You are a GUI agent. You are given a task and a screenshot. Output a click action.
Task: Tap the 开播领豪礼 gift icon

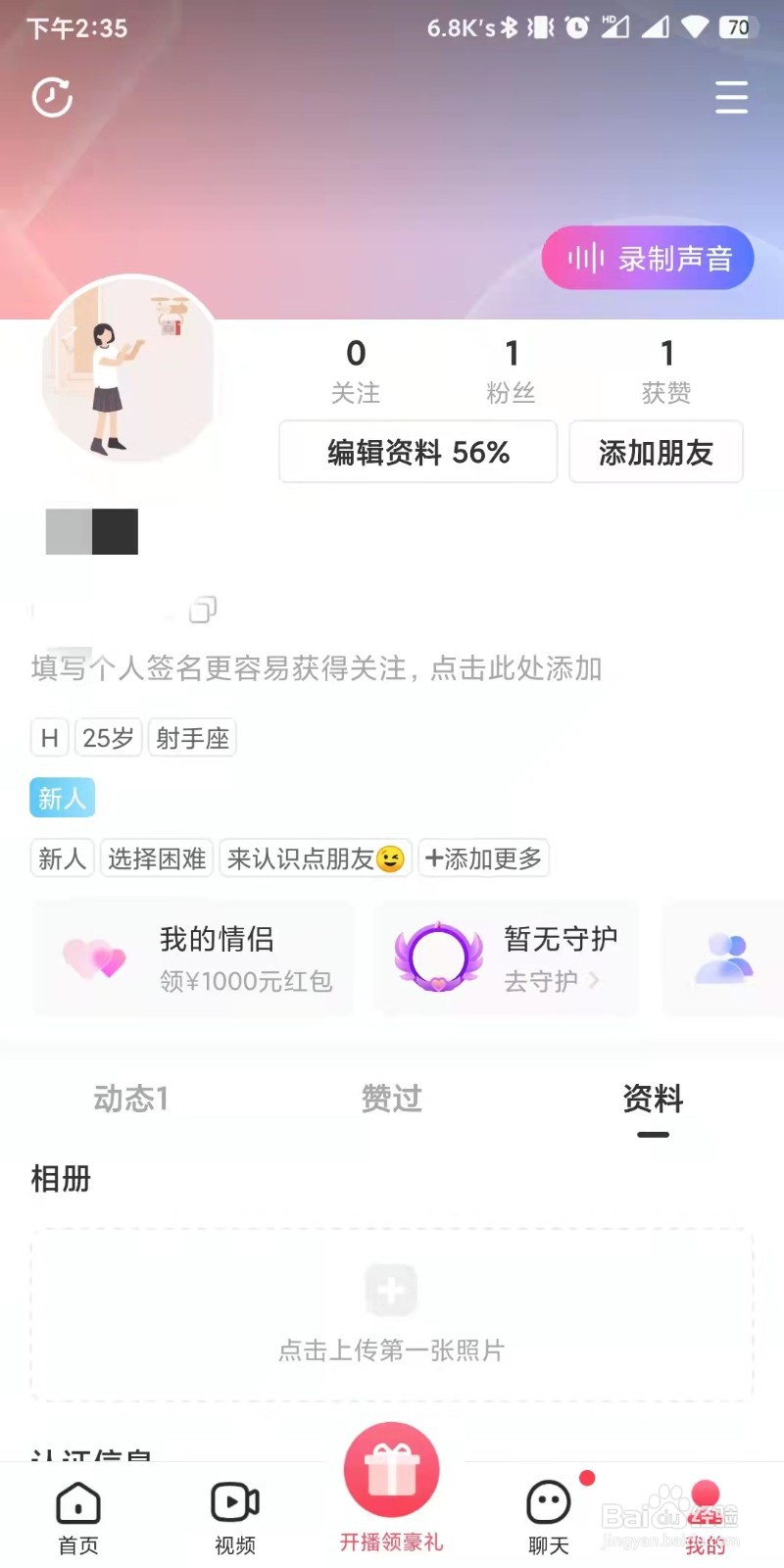pos(391,1470)
